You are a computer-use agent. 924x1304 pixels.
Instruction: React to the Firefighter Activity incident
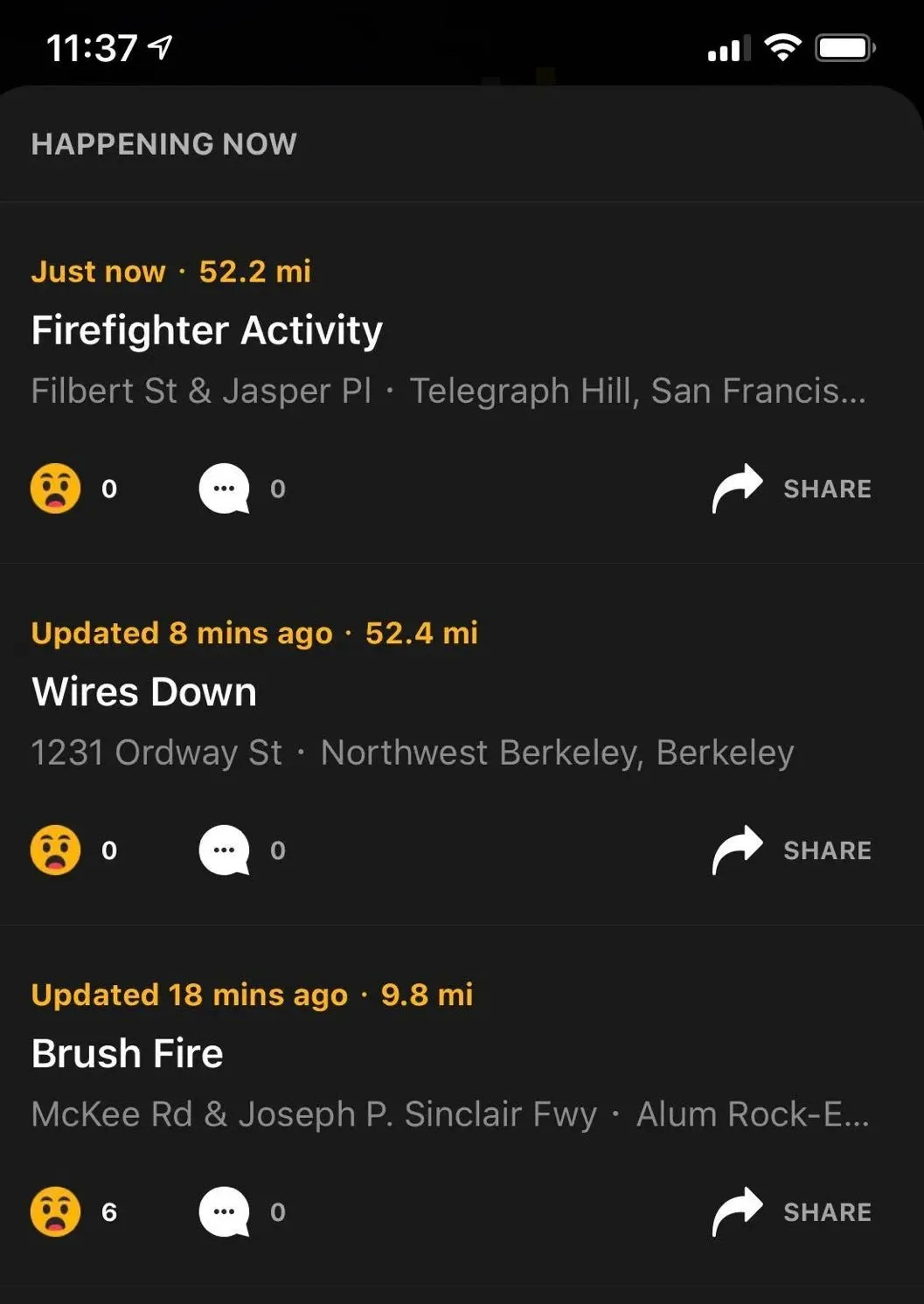[x=56, y=489]
